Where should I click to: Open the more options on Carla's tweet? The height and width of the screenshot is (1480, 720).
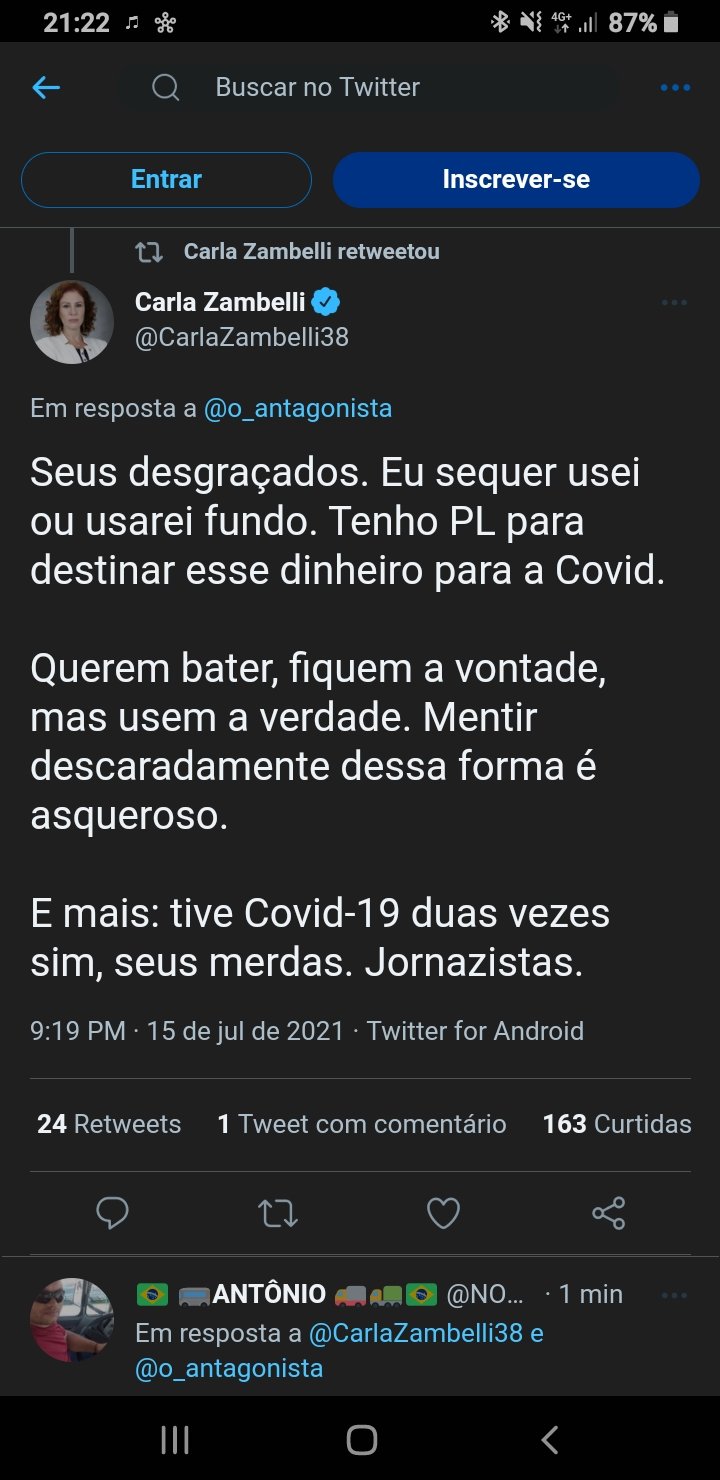674,303
